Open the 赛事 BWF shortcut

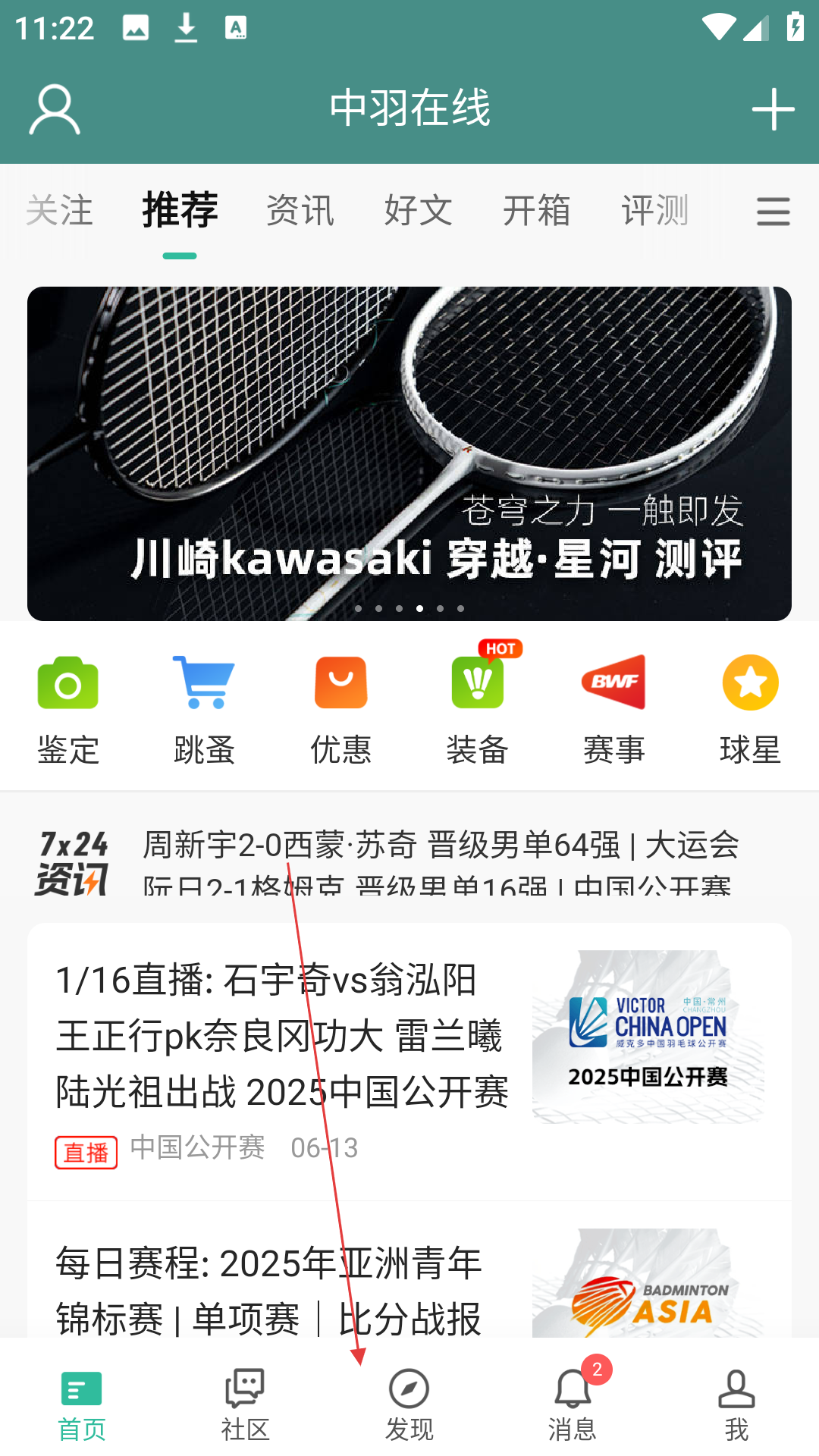point(613,709)
